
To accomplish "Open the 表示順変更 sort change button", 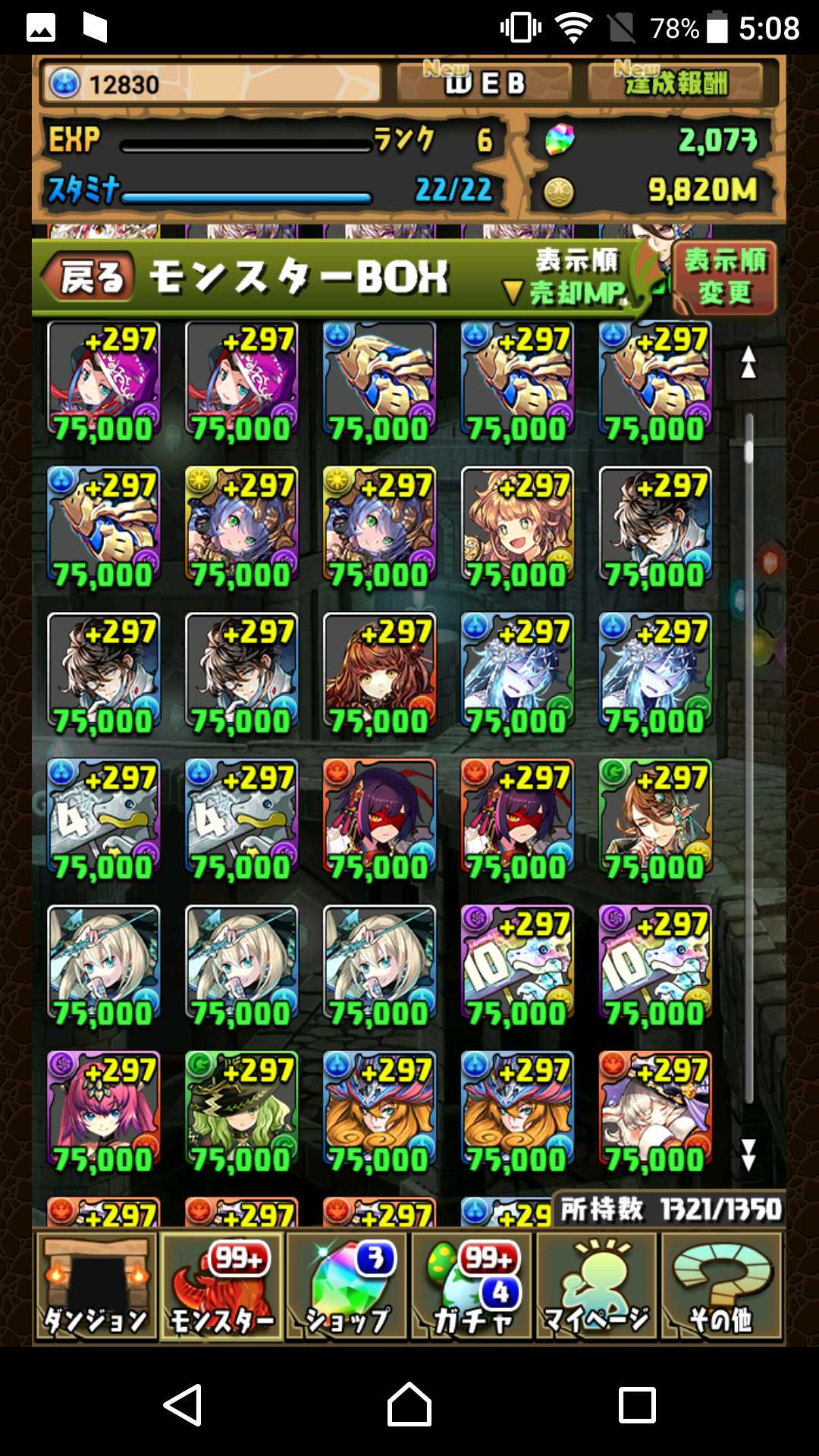I will 724,278.
